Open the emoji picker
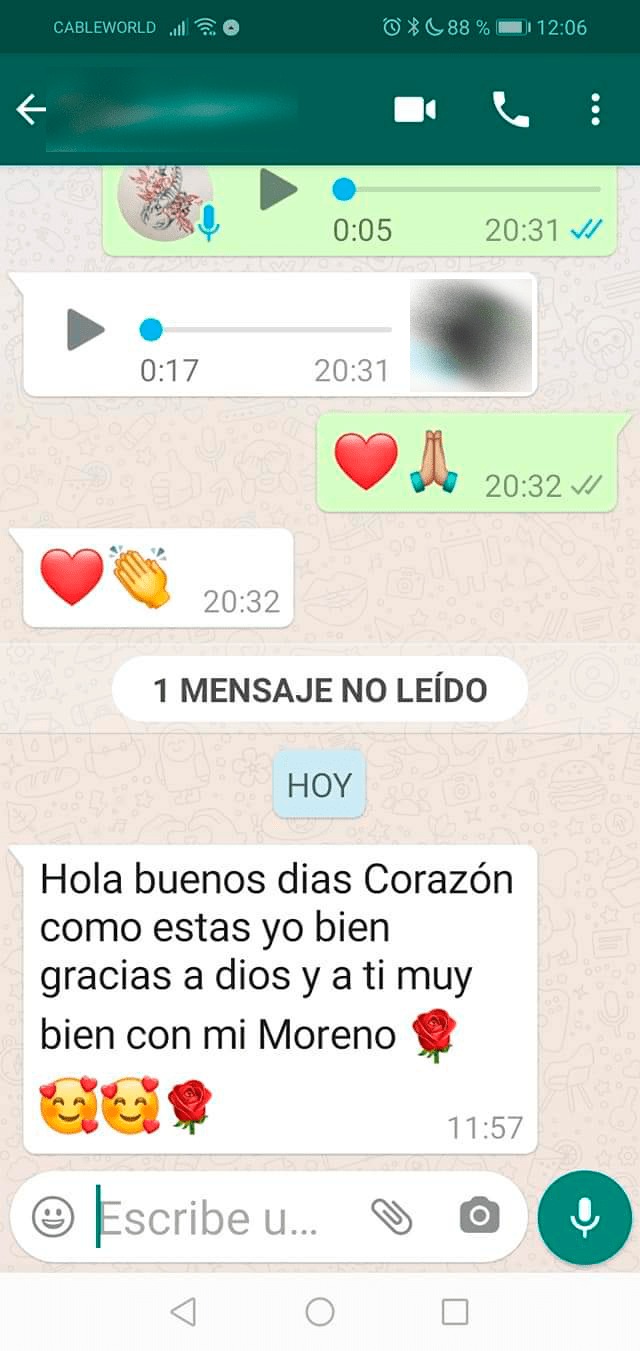This screenshot has width=640, height=1351. (x=53, y=1217)
